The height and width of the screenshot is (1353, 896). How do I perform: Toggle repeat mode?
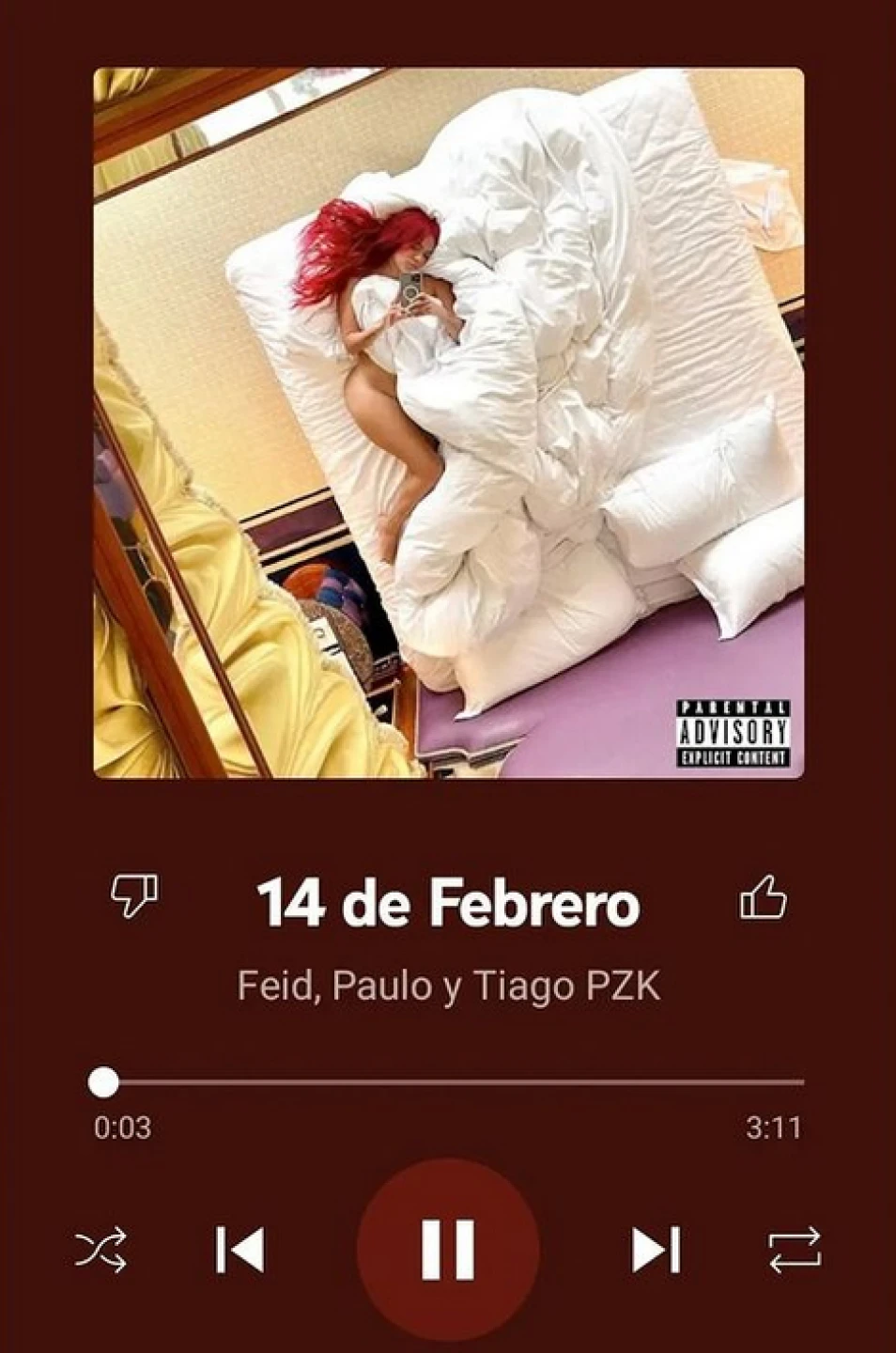point(795,1250)
